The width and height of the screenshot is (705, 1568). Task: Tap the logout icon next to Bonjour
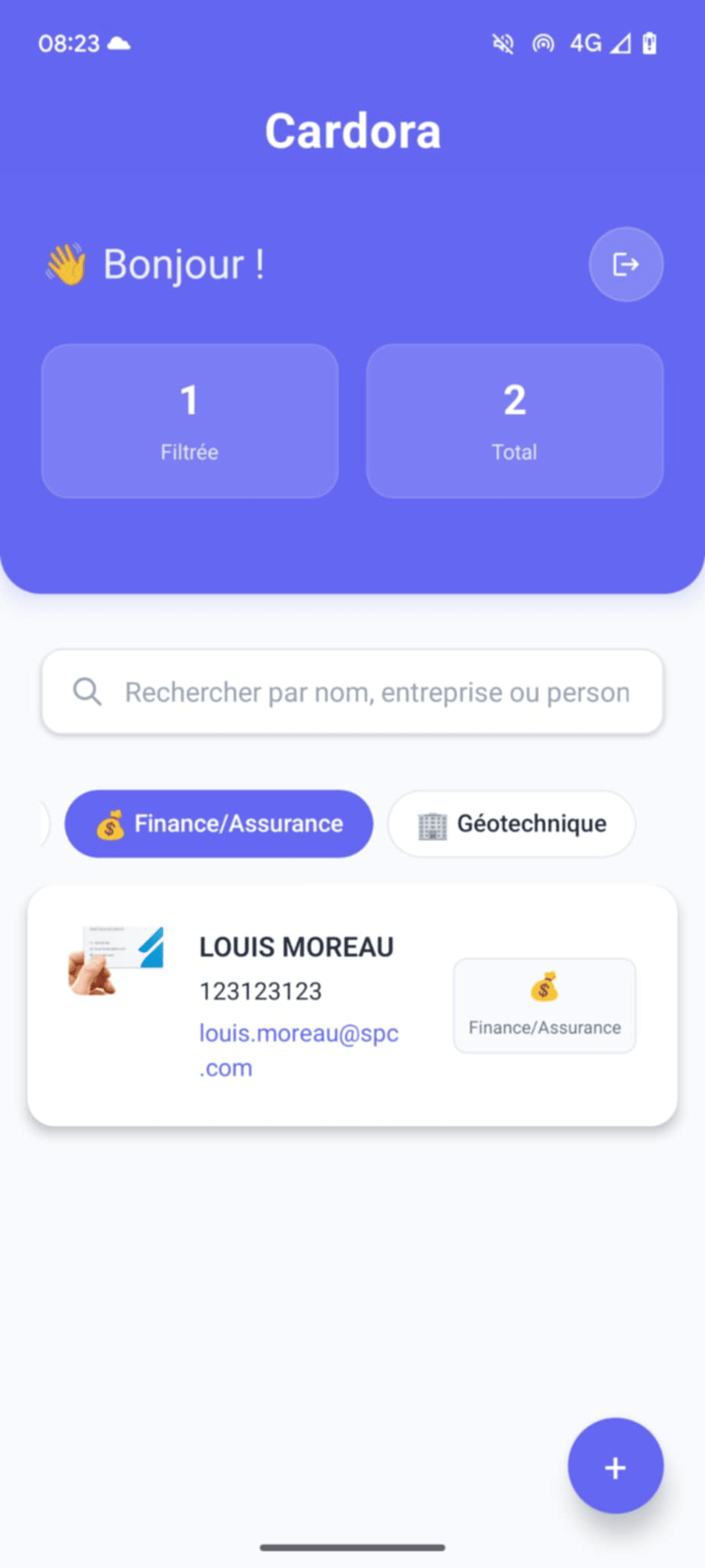[625, 264]
